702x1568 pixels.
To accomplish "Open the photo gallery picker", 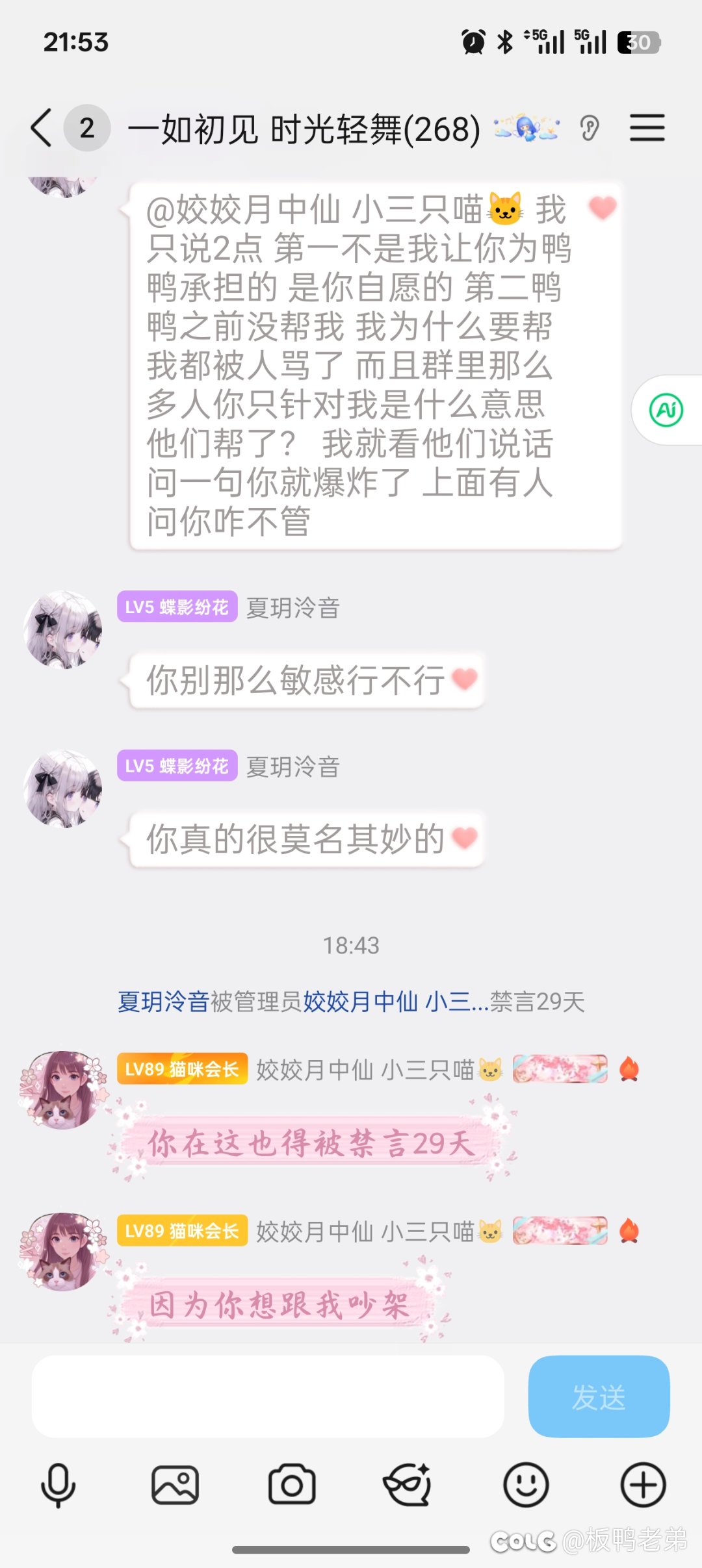I will coord(175,1486).
